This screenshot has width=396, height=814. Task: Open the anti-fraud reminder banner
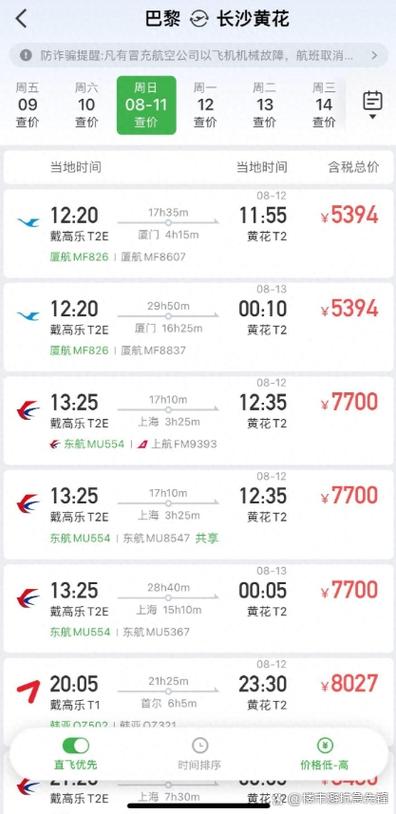[198, 55]
